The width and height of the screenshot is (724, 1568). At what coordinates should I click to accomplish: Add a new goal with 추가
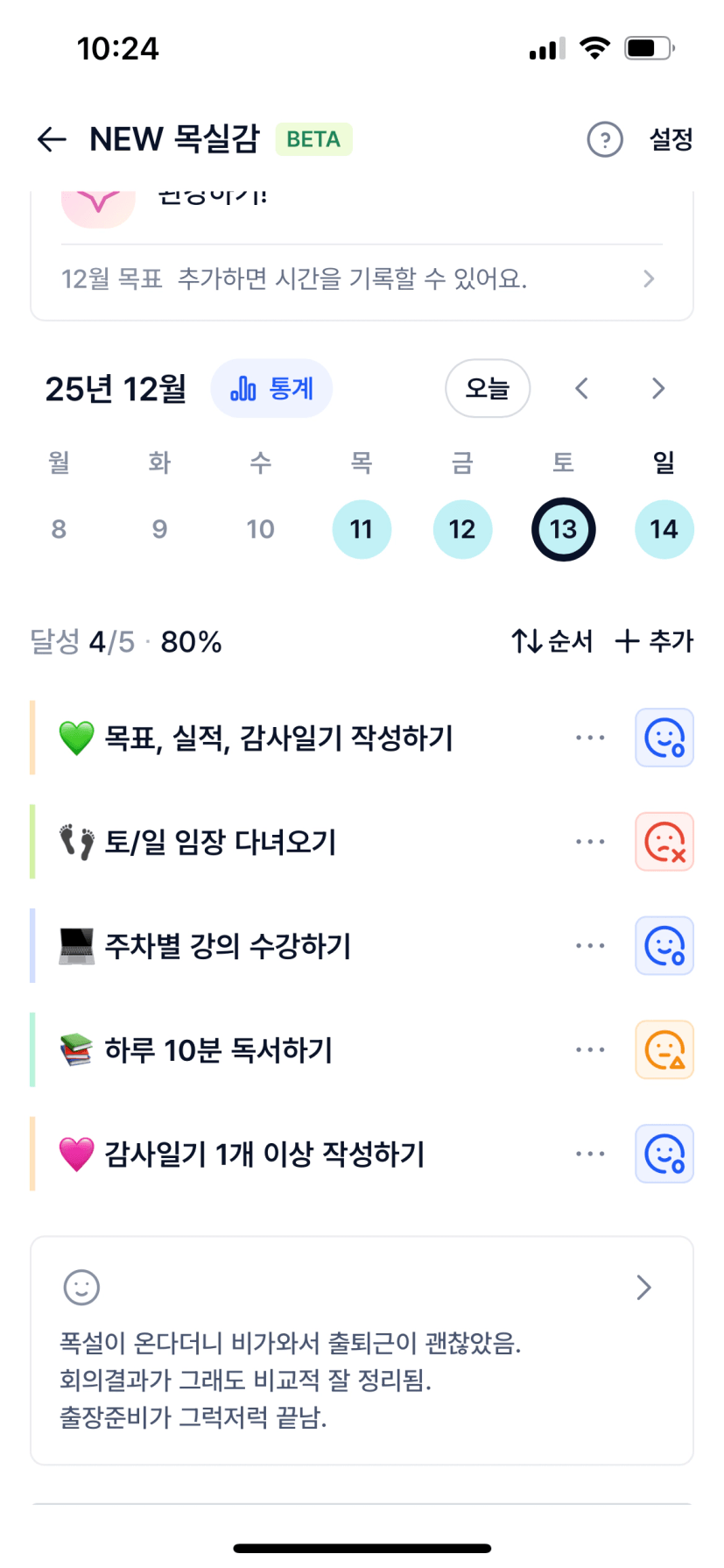pos(654,641)
